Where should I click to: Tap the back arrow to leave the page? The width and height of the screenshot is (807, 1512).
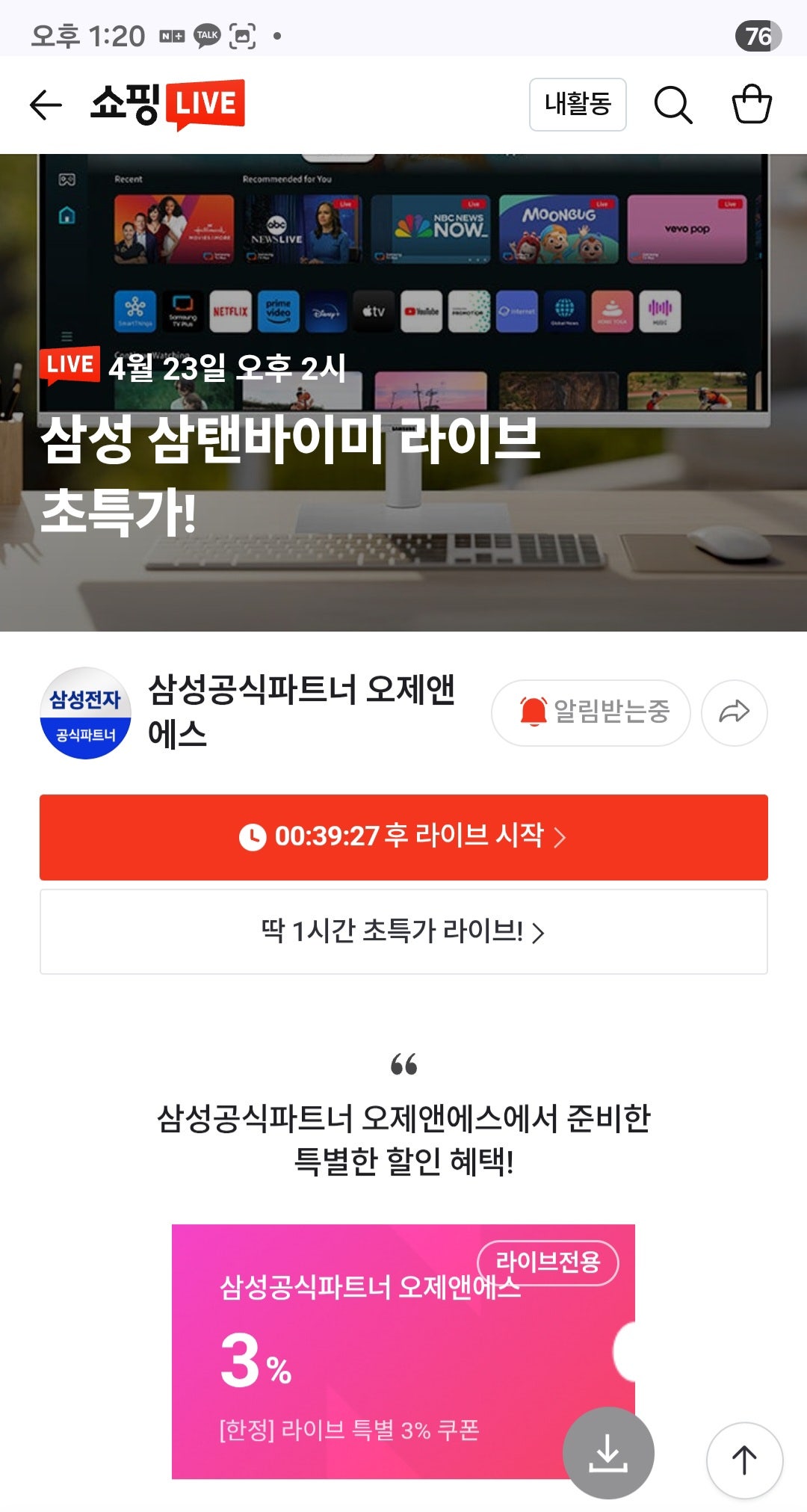click(x=46, y=105)
